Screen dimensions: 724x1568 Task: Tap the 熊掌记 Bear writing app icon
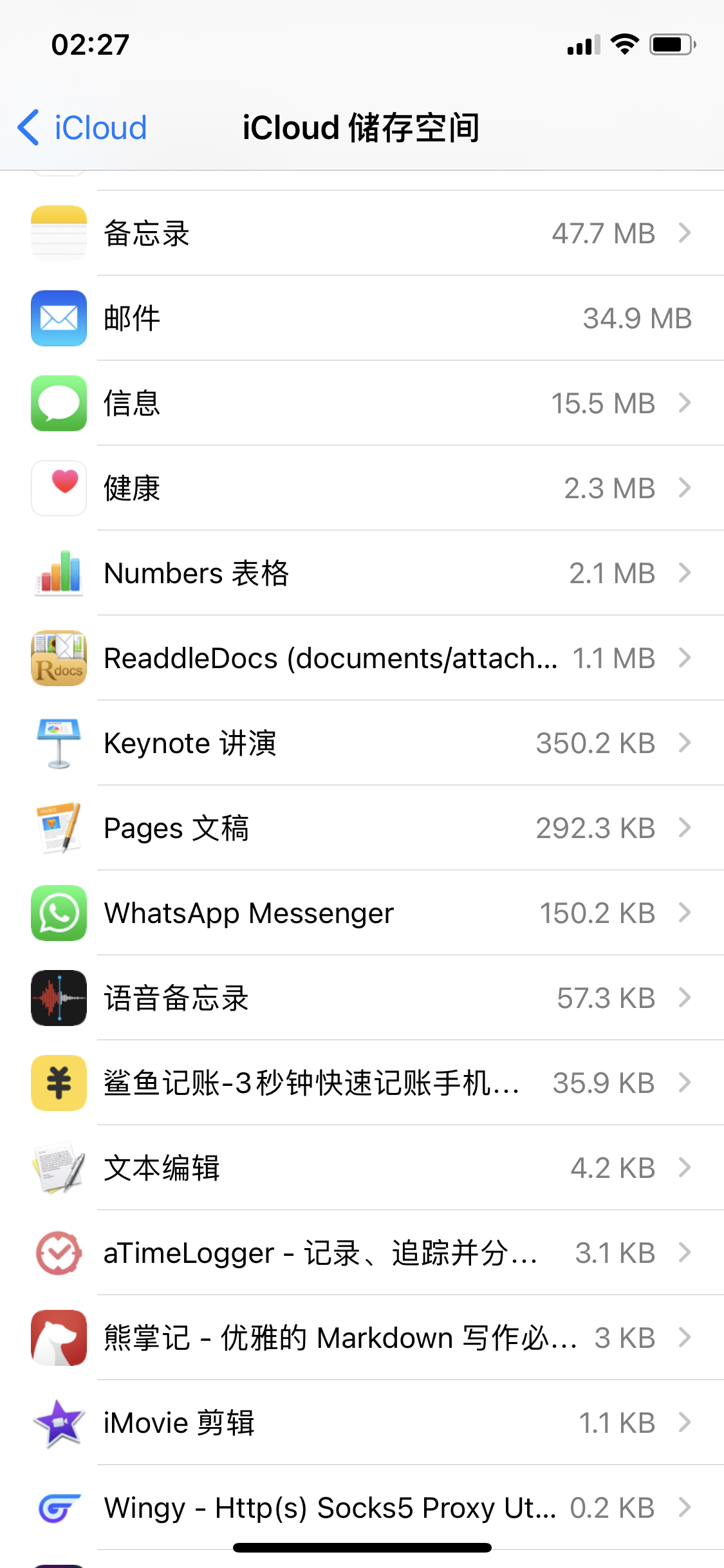tap(58, 1337)
